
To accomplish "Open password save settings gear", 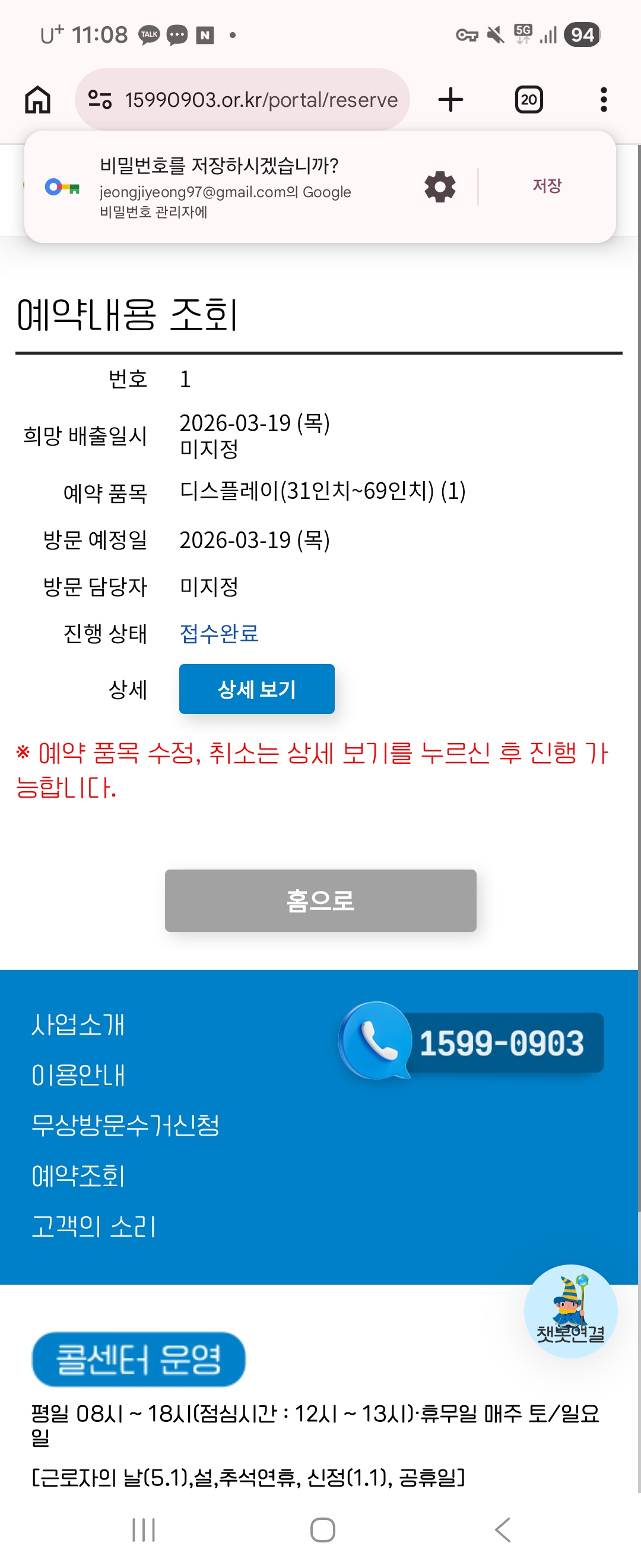I will (x=440, y=186).
